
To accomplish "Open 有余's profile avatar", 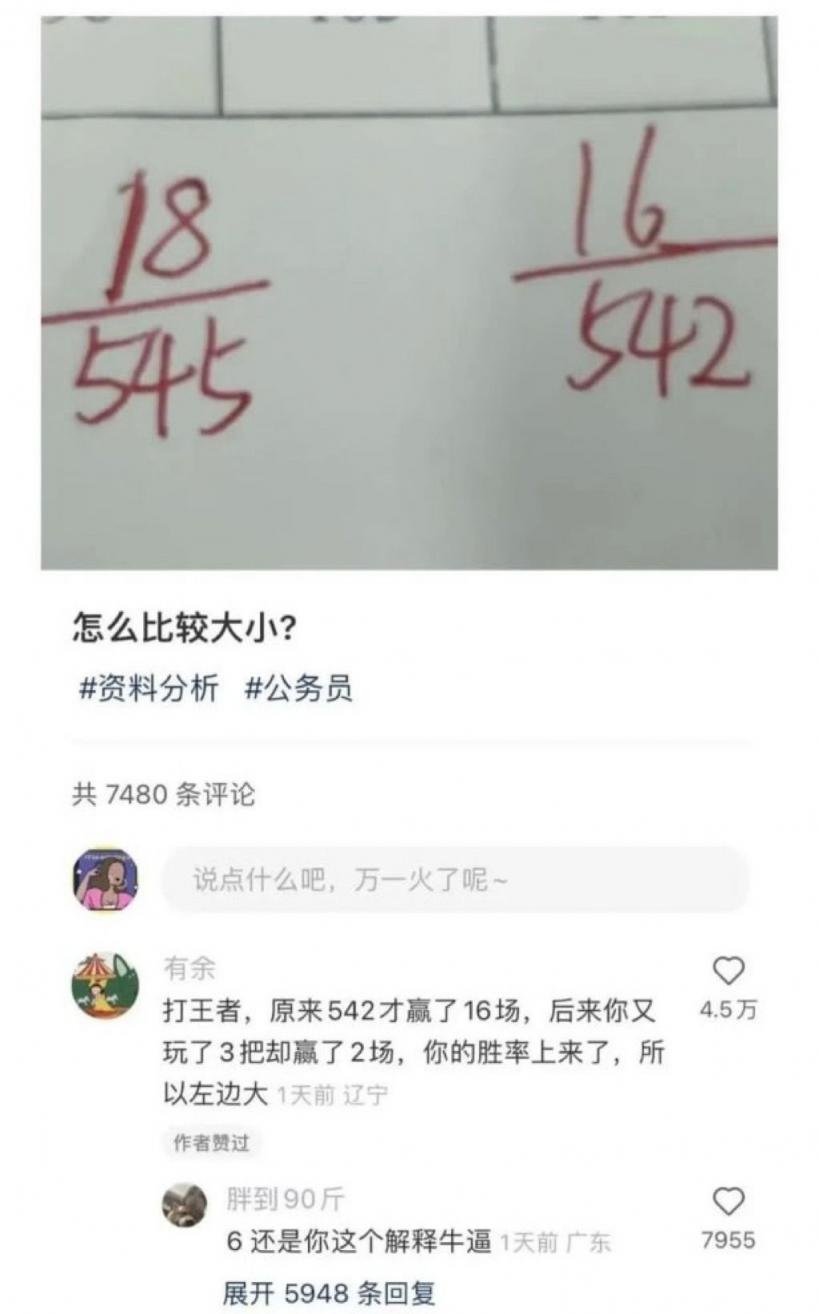I will click(105, 985).
